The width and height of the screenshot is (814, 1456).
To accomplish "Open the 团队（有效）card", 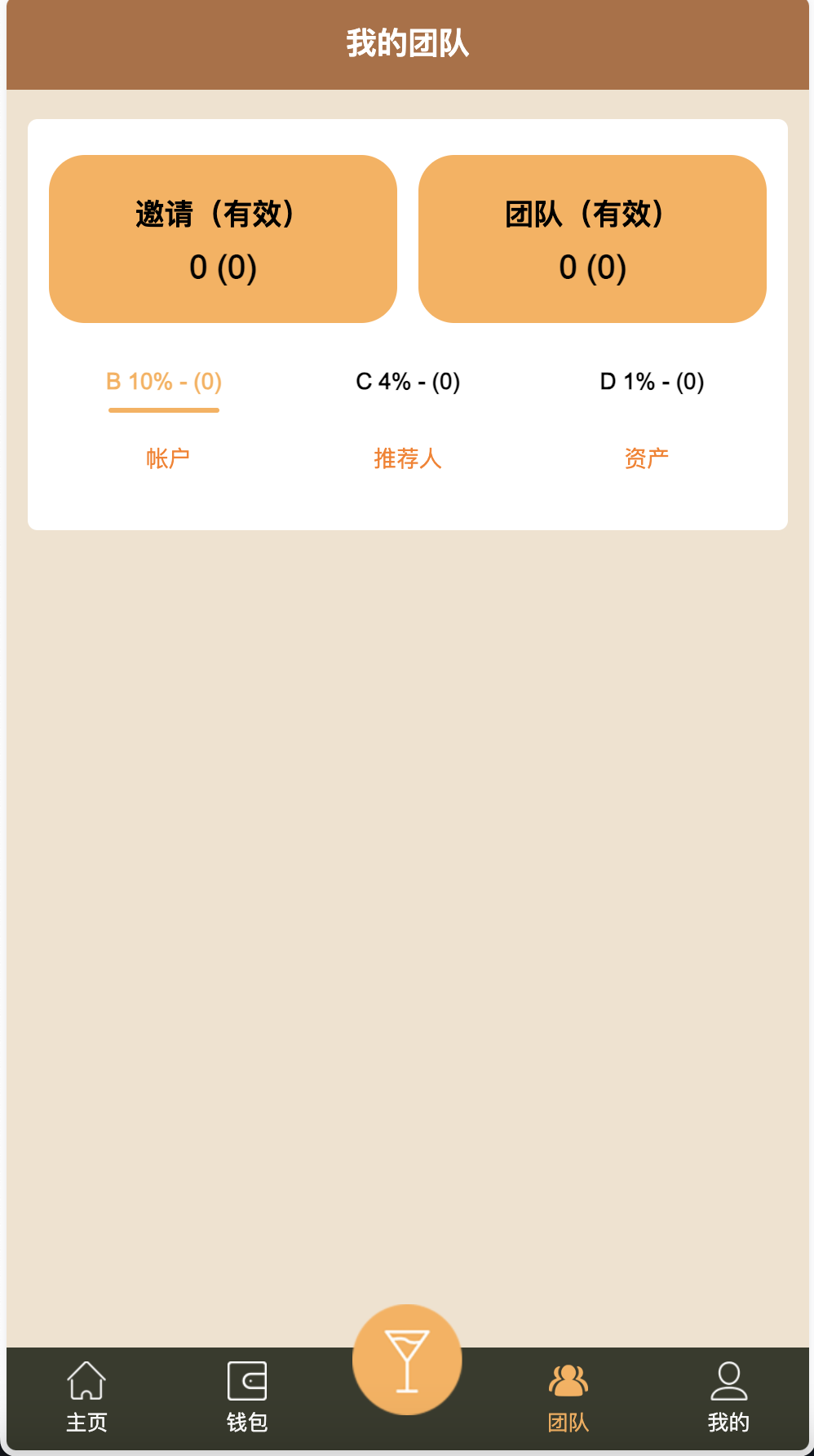I will 592,239.
